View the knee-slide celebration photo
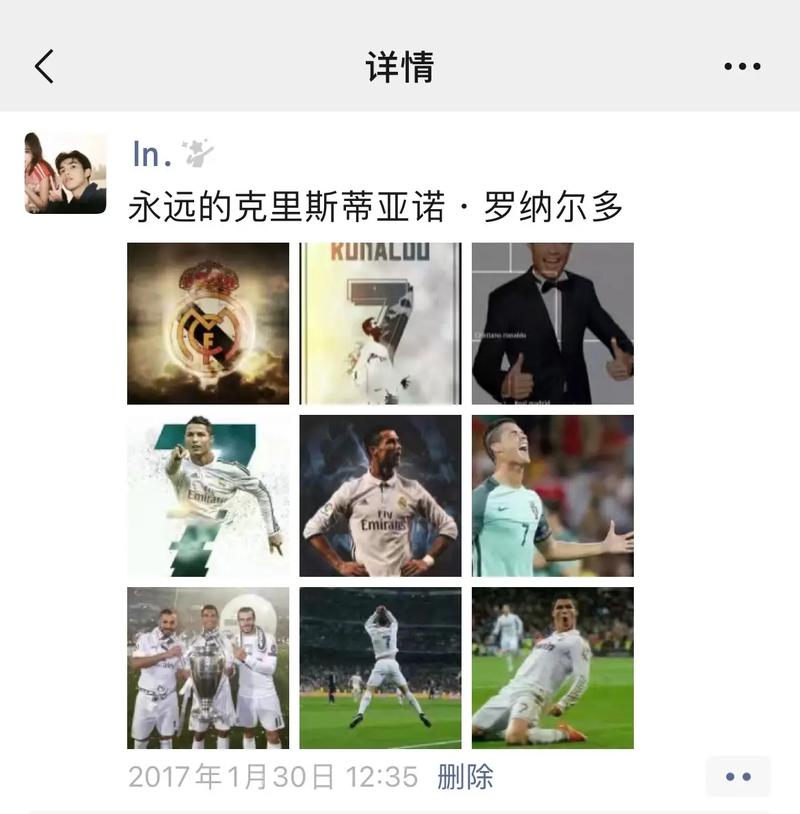Screen dimensions: 800x814 click(552, 668)
